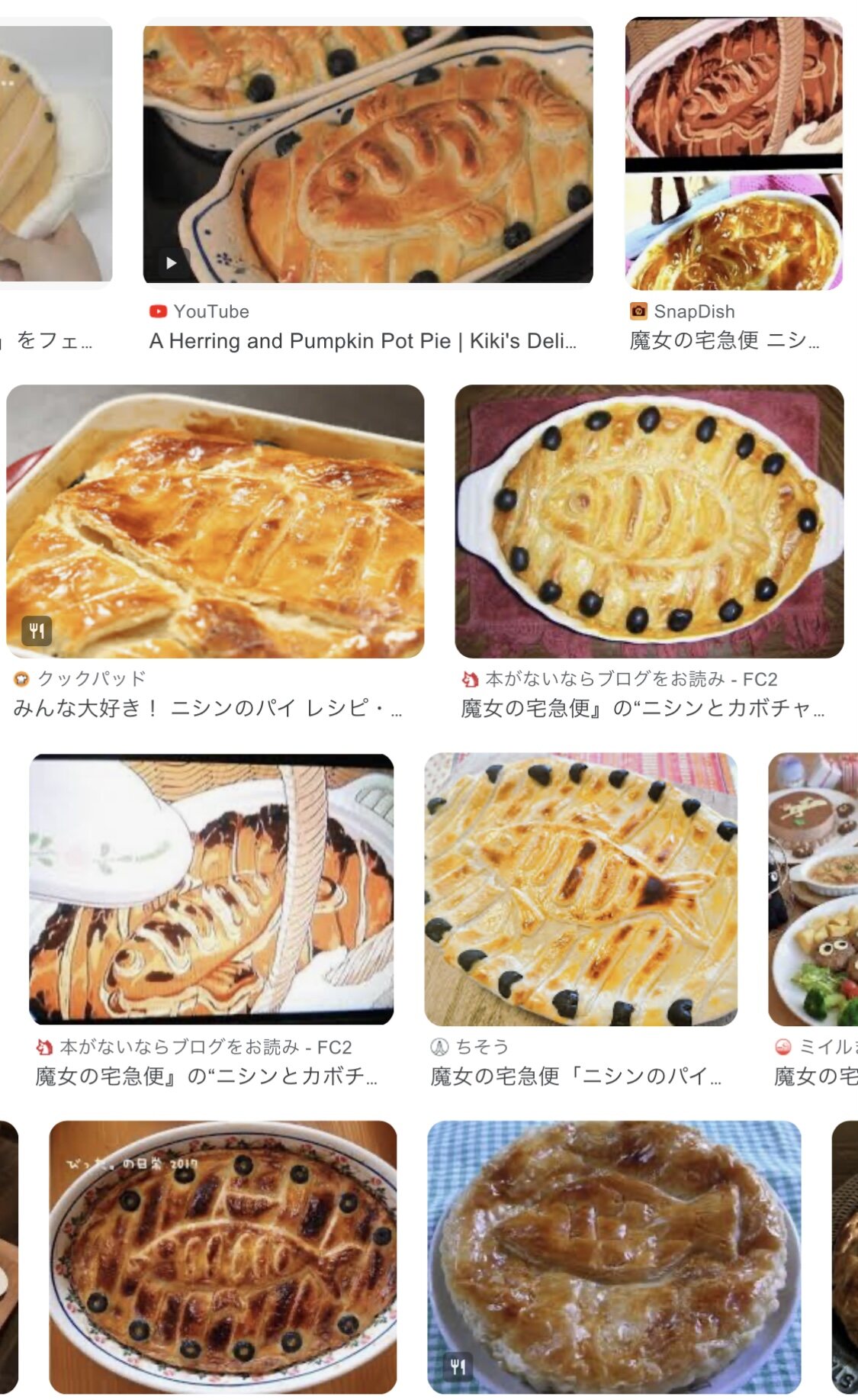Open the anime pie still from FC2 blog

coord(211,889)
